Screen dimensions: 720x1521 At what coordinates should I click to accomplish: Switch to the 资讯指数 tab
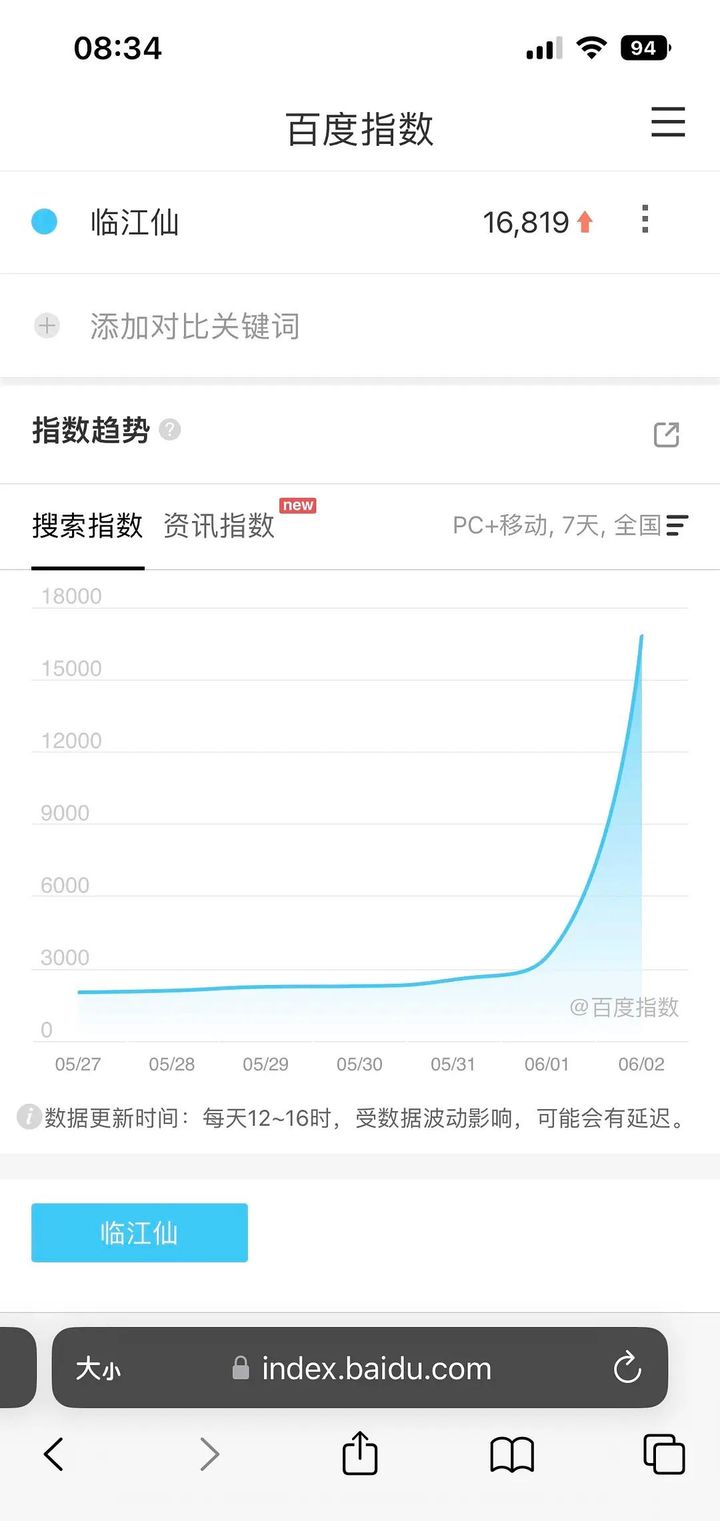tap(219, 525)
